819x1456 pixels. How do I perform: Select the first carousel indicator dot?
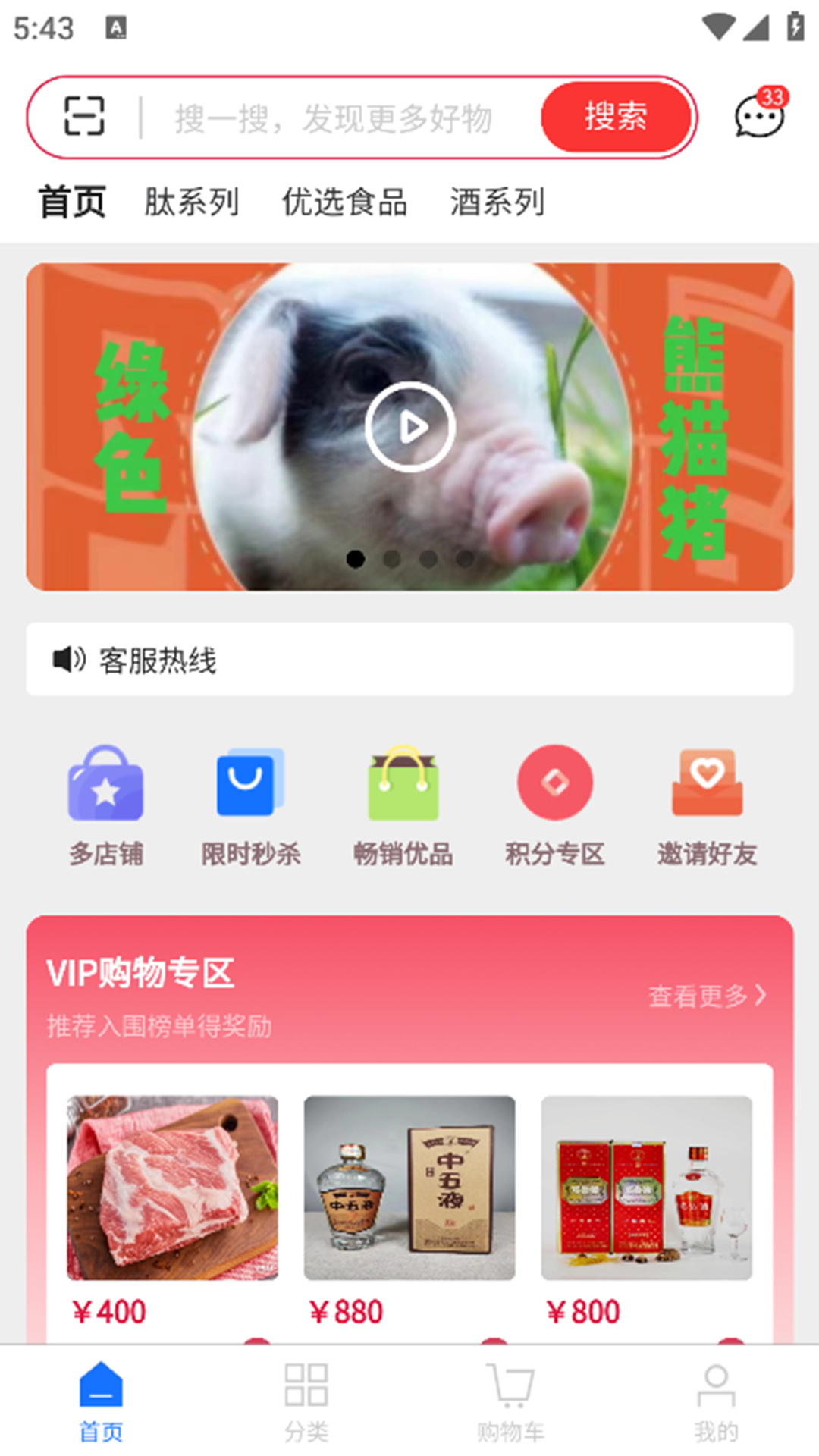[354, 558]
